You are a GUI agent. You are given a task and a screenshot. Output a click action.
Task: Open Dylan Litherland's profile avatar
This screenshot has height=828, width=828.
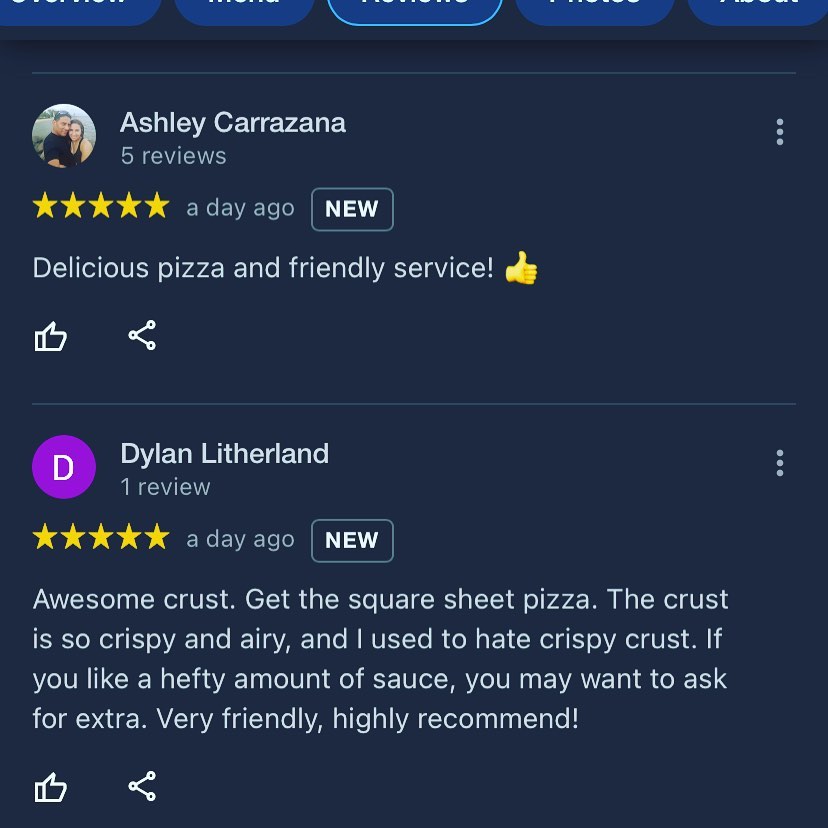tap(64, 467)
